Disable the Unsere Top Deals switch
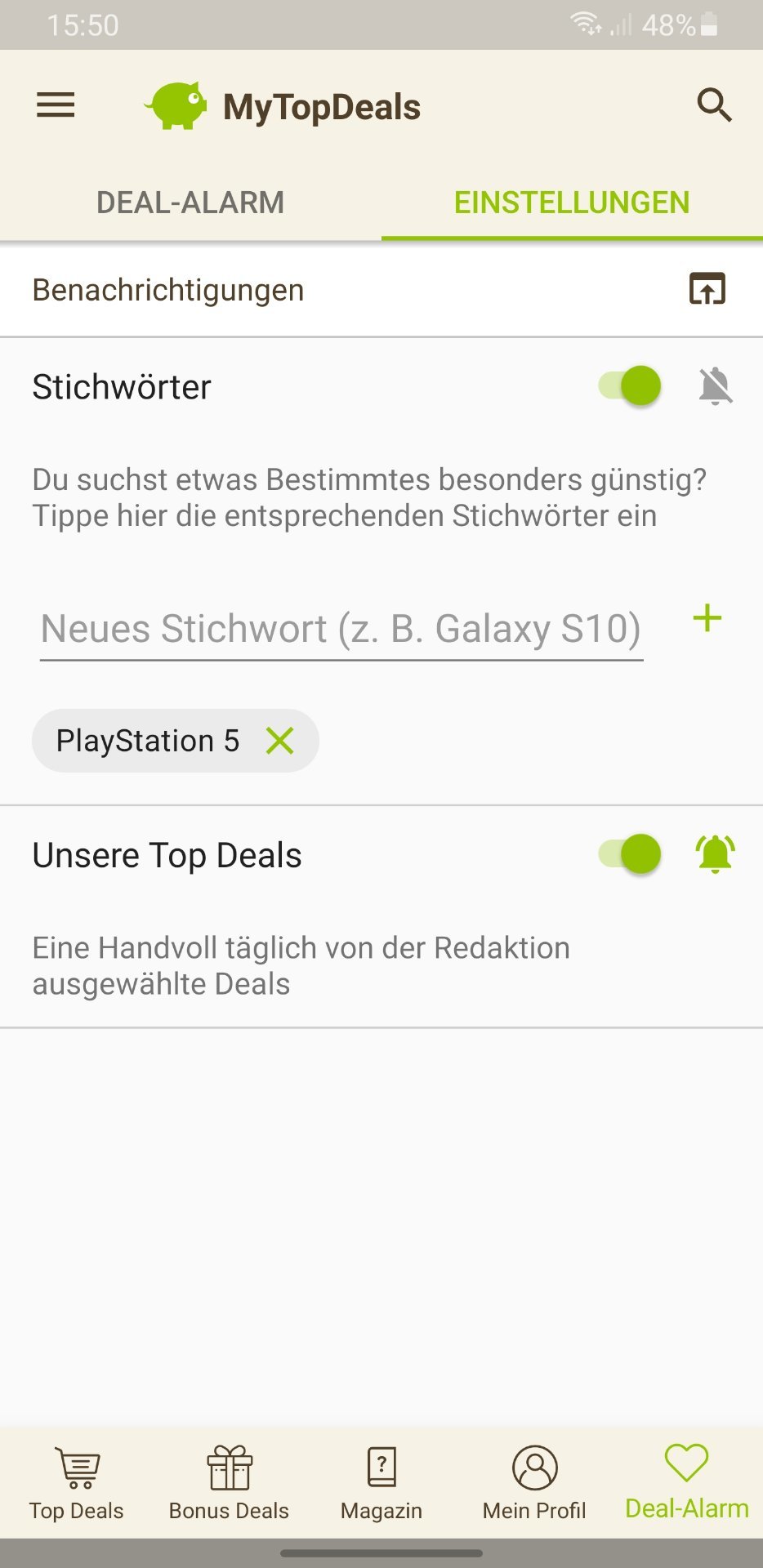The width and height of the screenshot is (763, 1568). (629, 854)
